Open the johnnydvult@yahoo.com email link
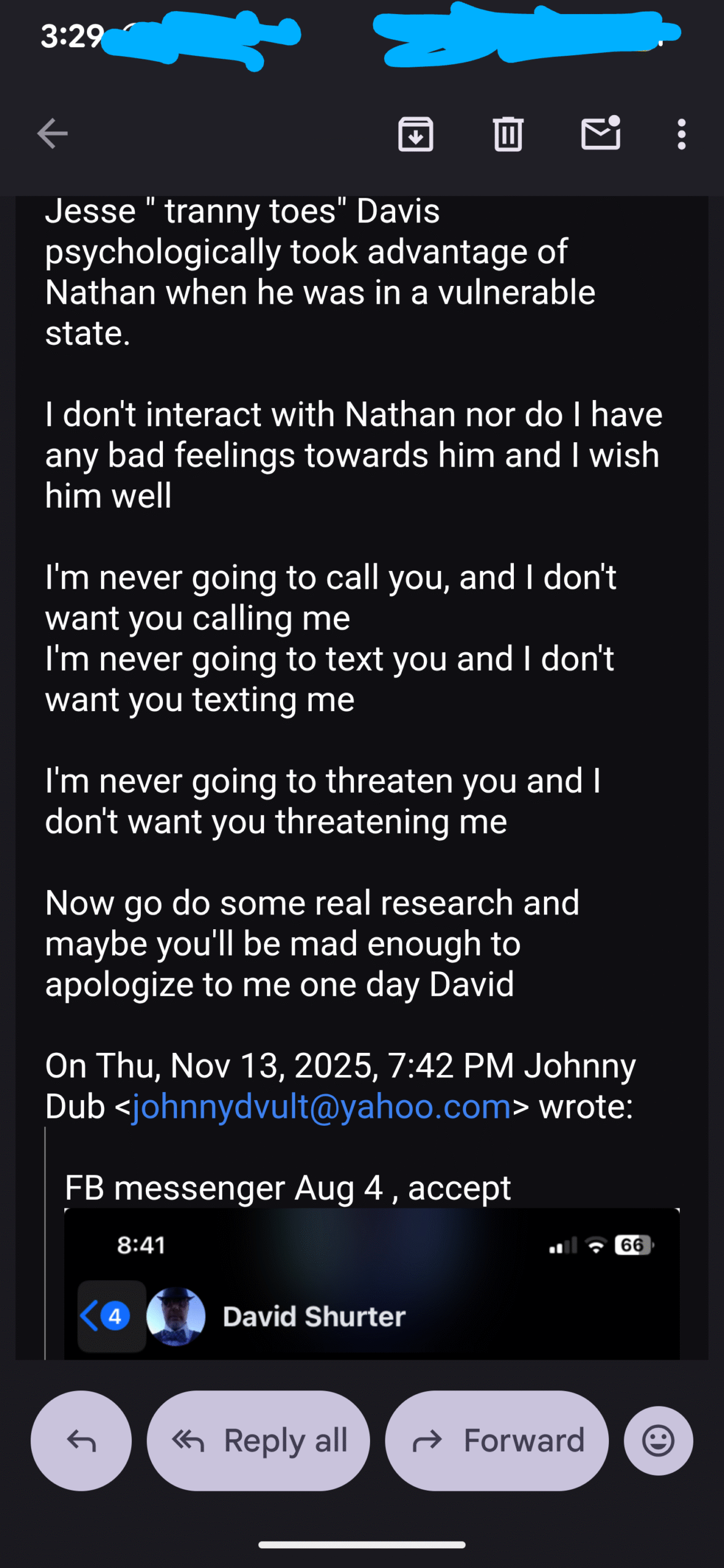724x1568 pixels. pos(321,1107)
